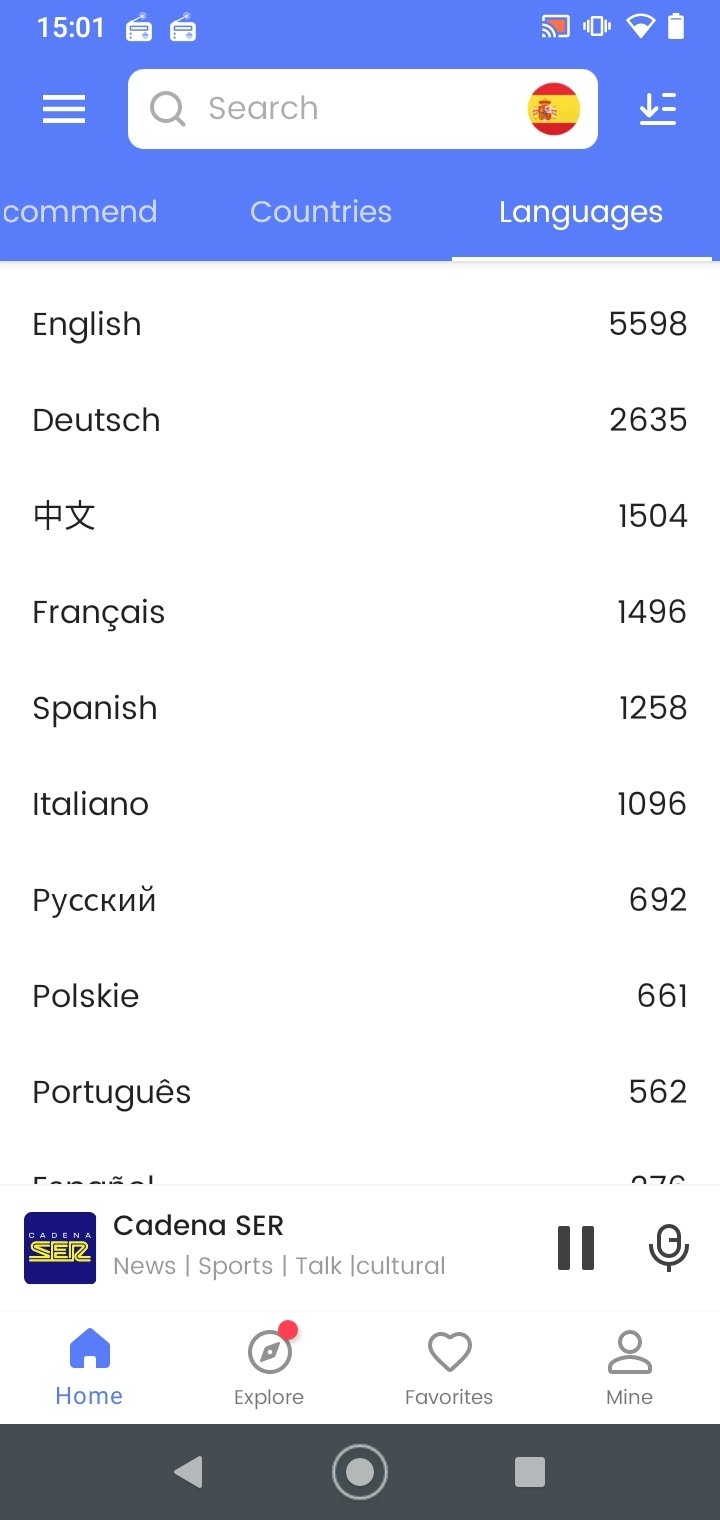Pause Cadena SER playback
Viewport: 720px width, 1520px height.
point(576,1248)
